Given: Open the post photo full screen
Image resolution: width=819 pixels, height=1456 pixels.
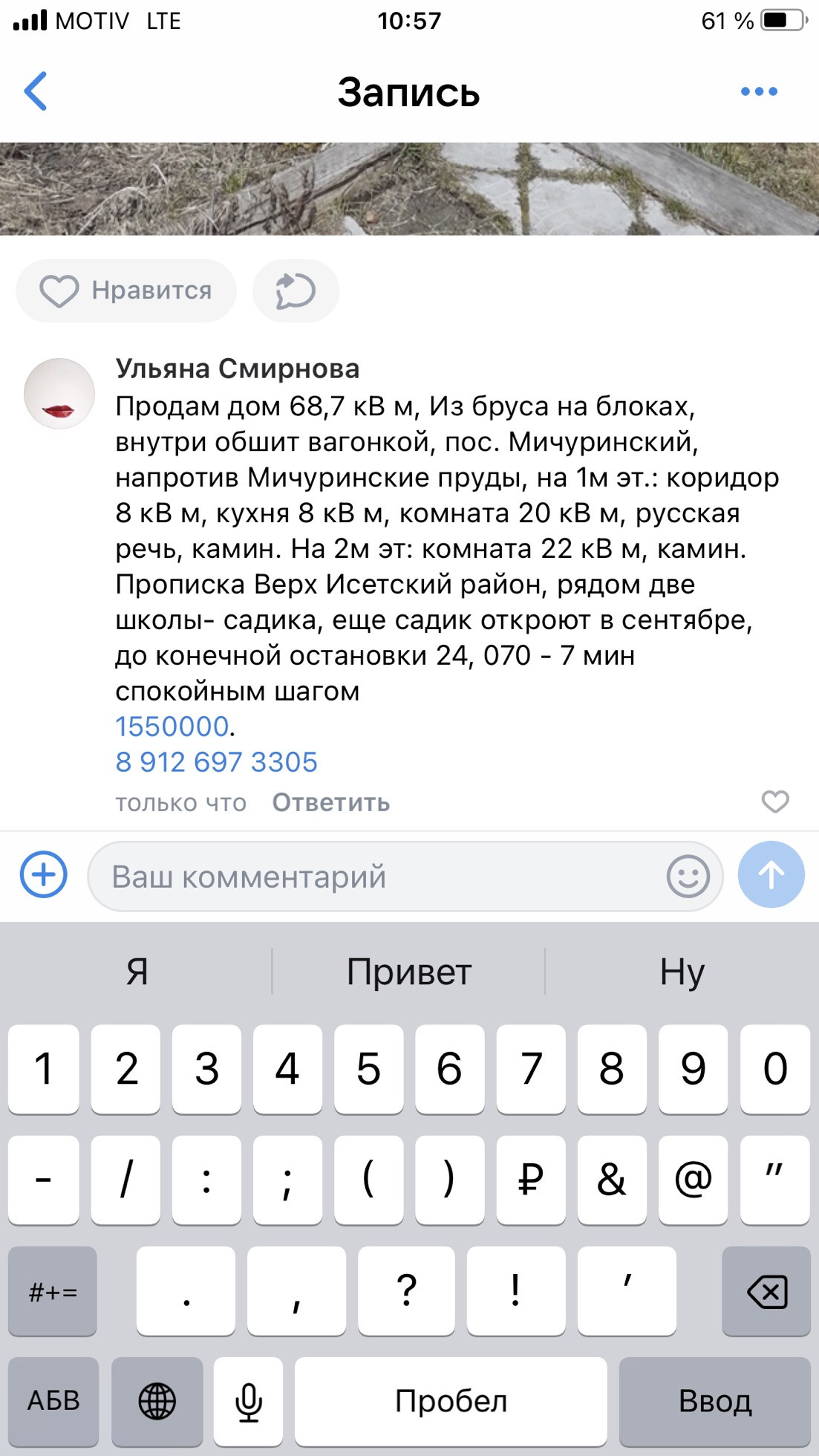Looking at the screenshot, I should [x=409, y=189].
